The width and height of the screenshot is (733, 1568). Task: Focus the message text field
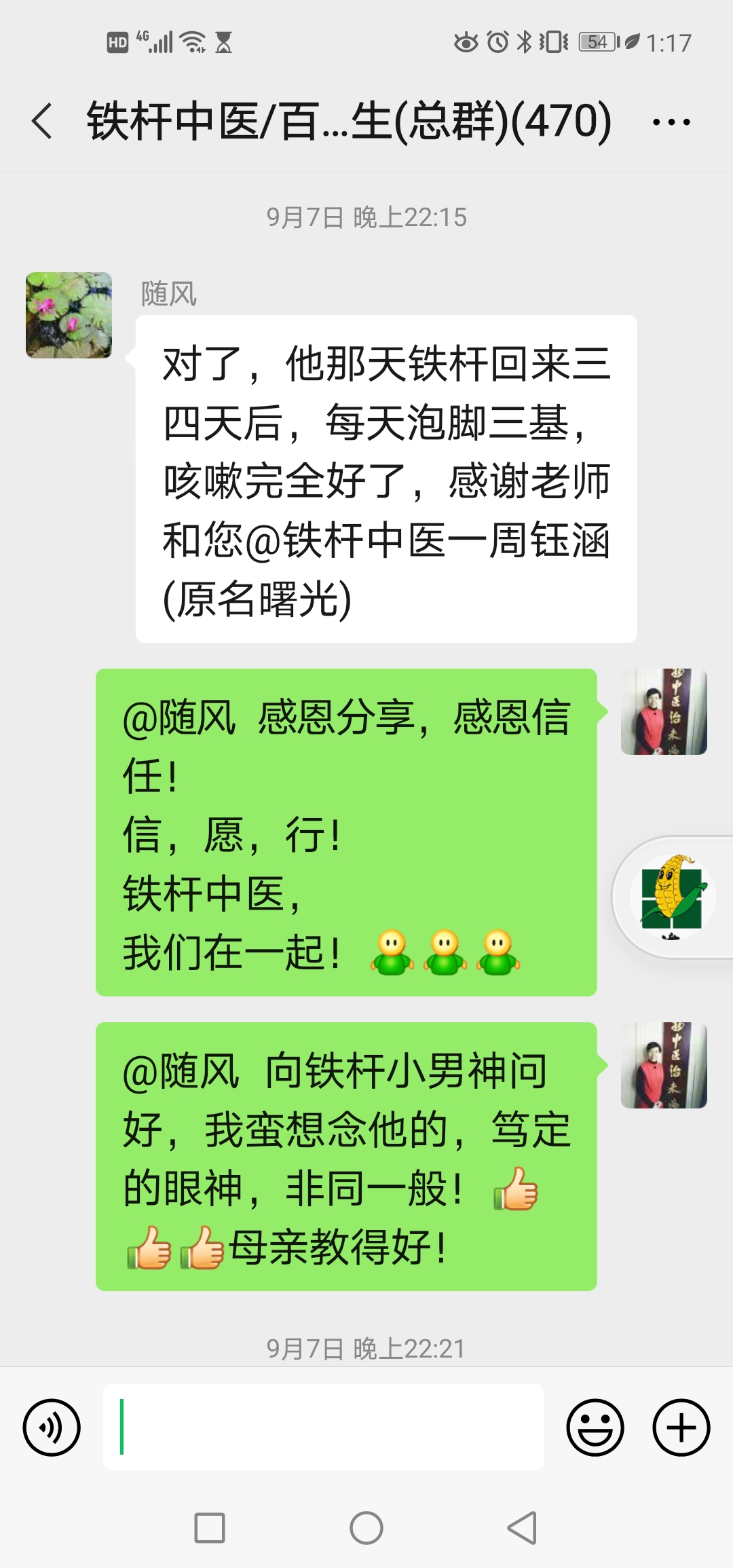click(x=323, y=1427)
